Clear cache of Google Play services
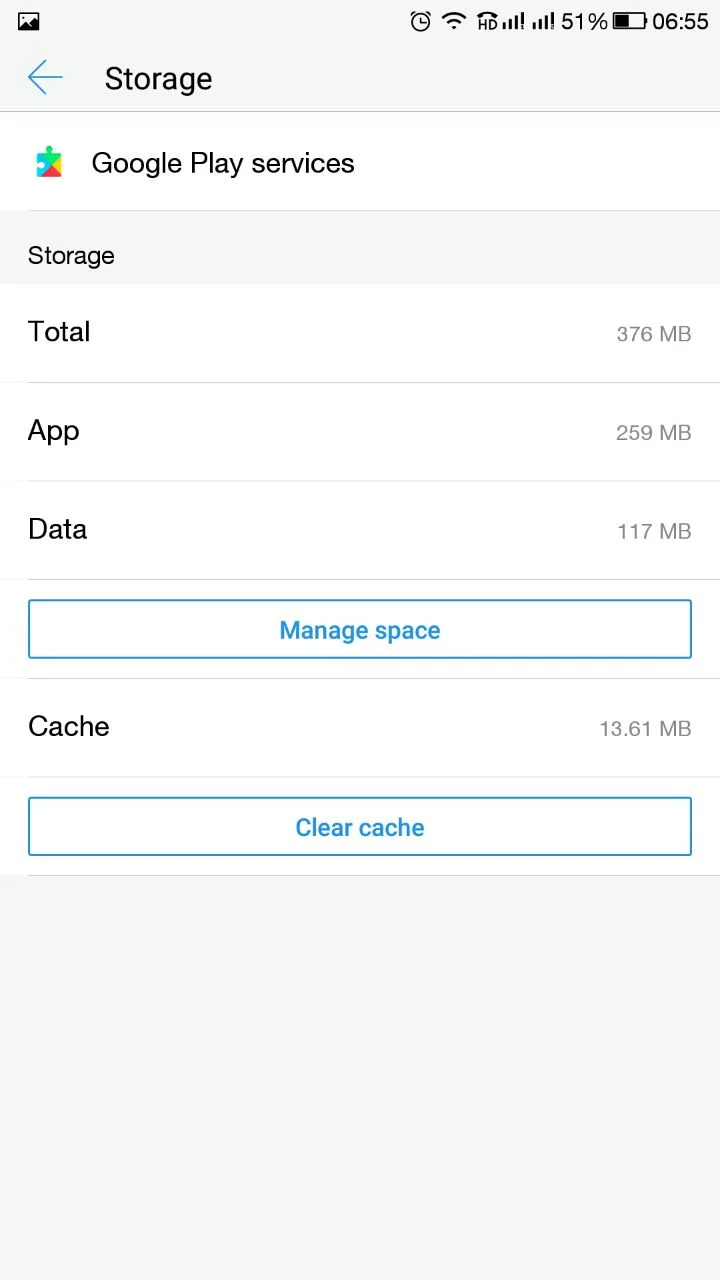The width and height of the screenshot is (720, 1280). (360, 826)
